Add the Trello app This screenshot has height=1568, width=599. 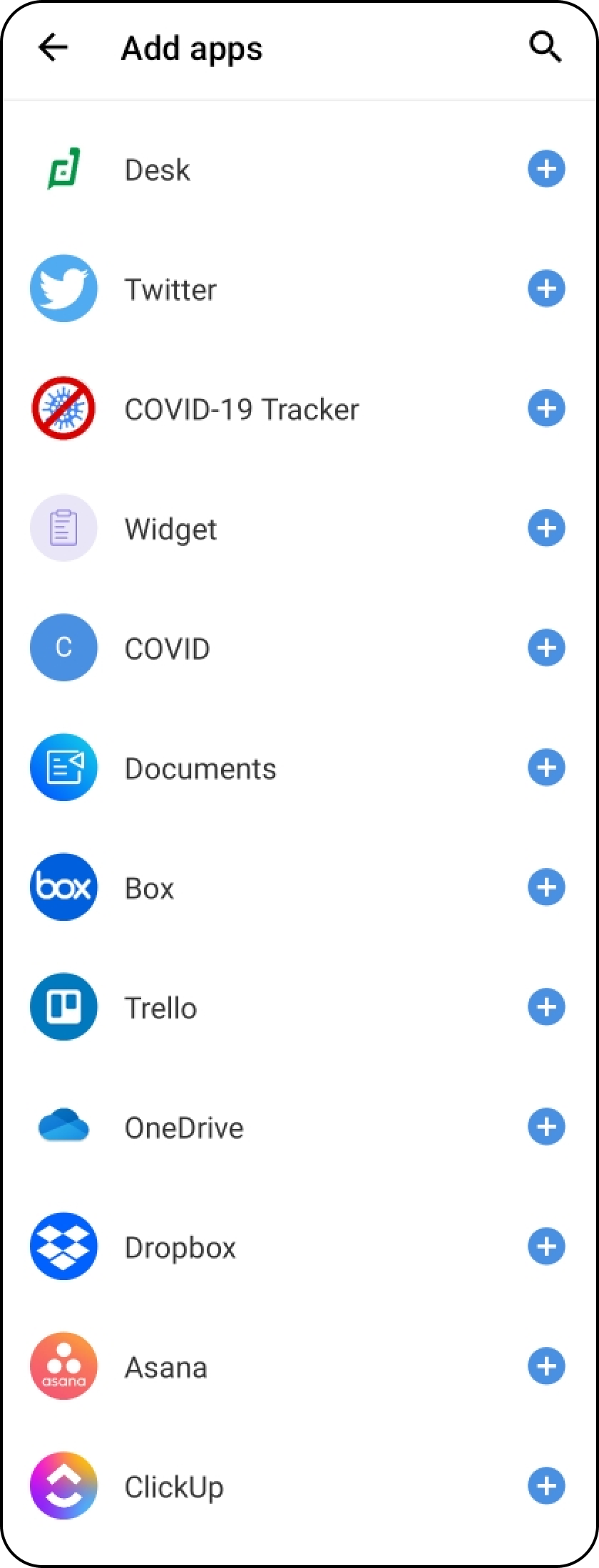click(x=546, y=1007)
